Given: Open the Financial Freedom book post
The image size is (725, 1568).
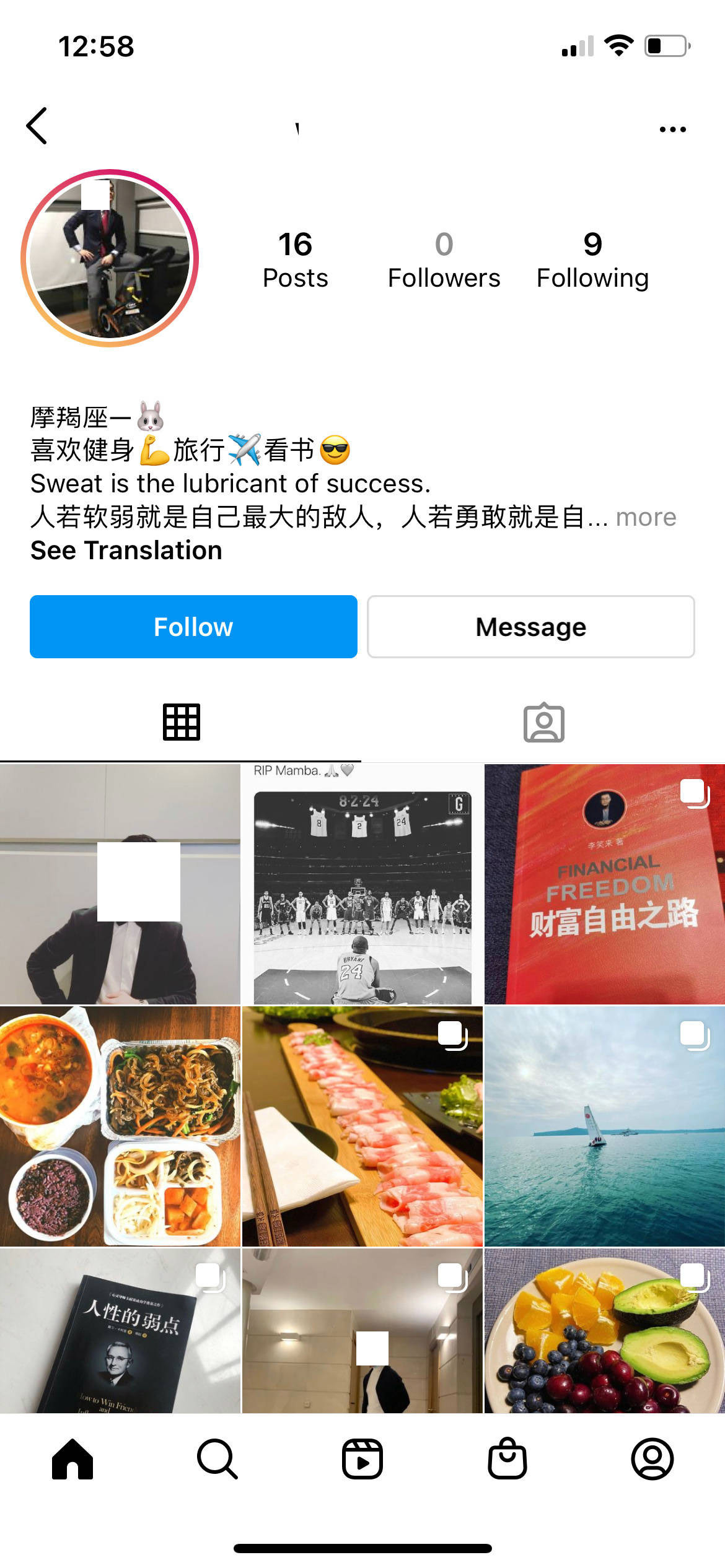Looking at the screenshot, I should coord(604,884).
